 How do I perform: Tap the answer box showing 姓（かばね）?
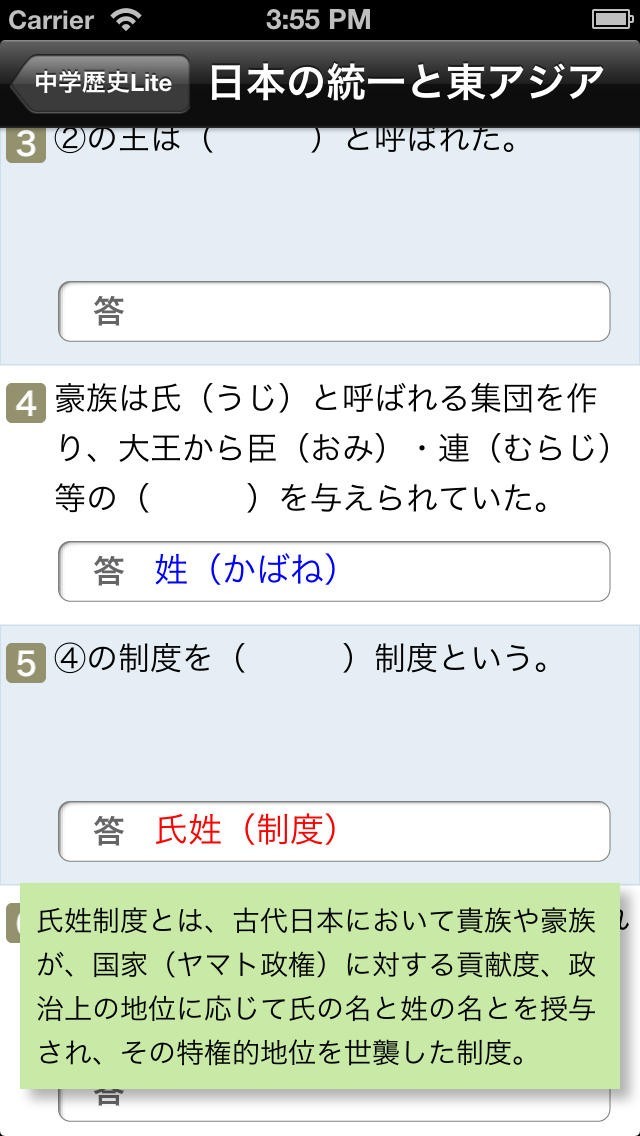click(334, 571)
